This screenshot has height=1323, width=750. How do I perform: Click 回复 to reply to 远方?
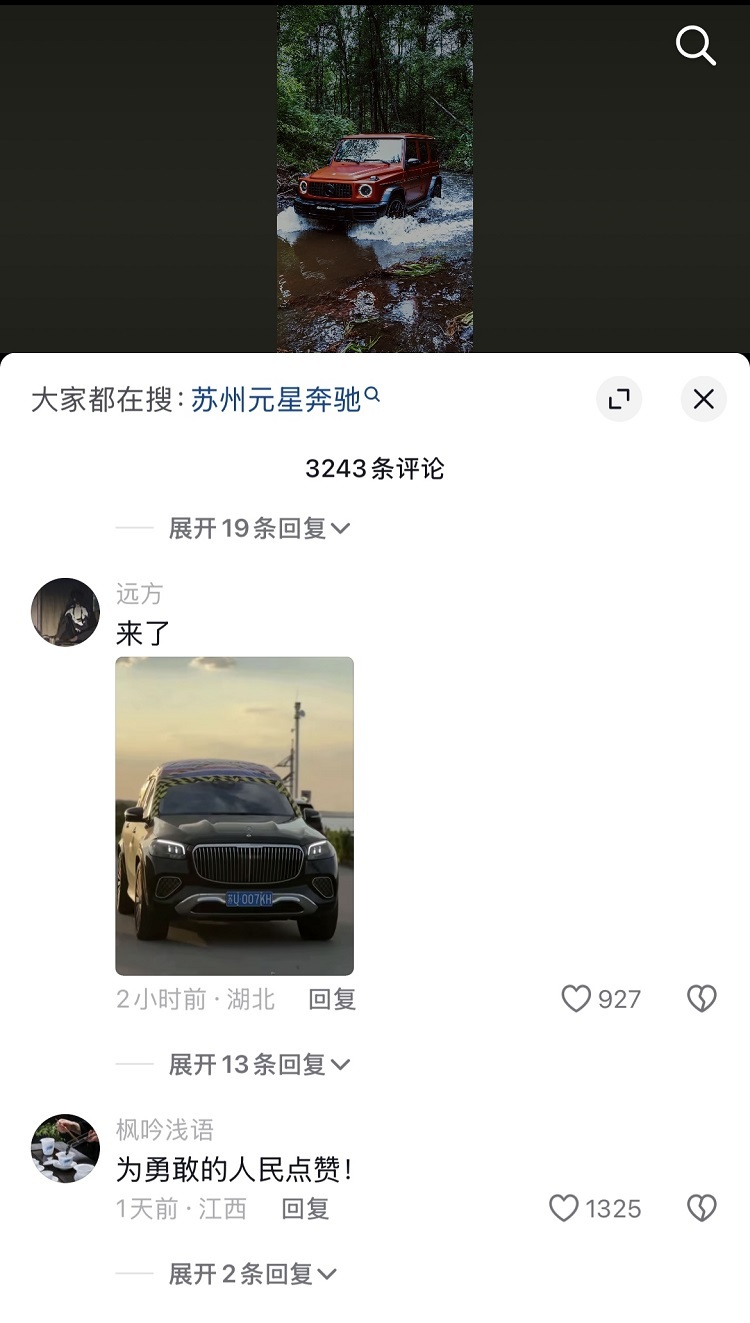[331, 999]
